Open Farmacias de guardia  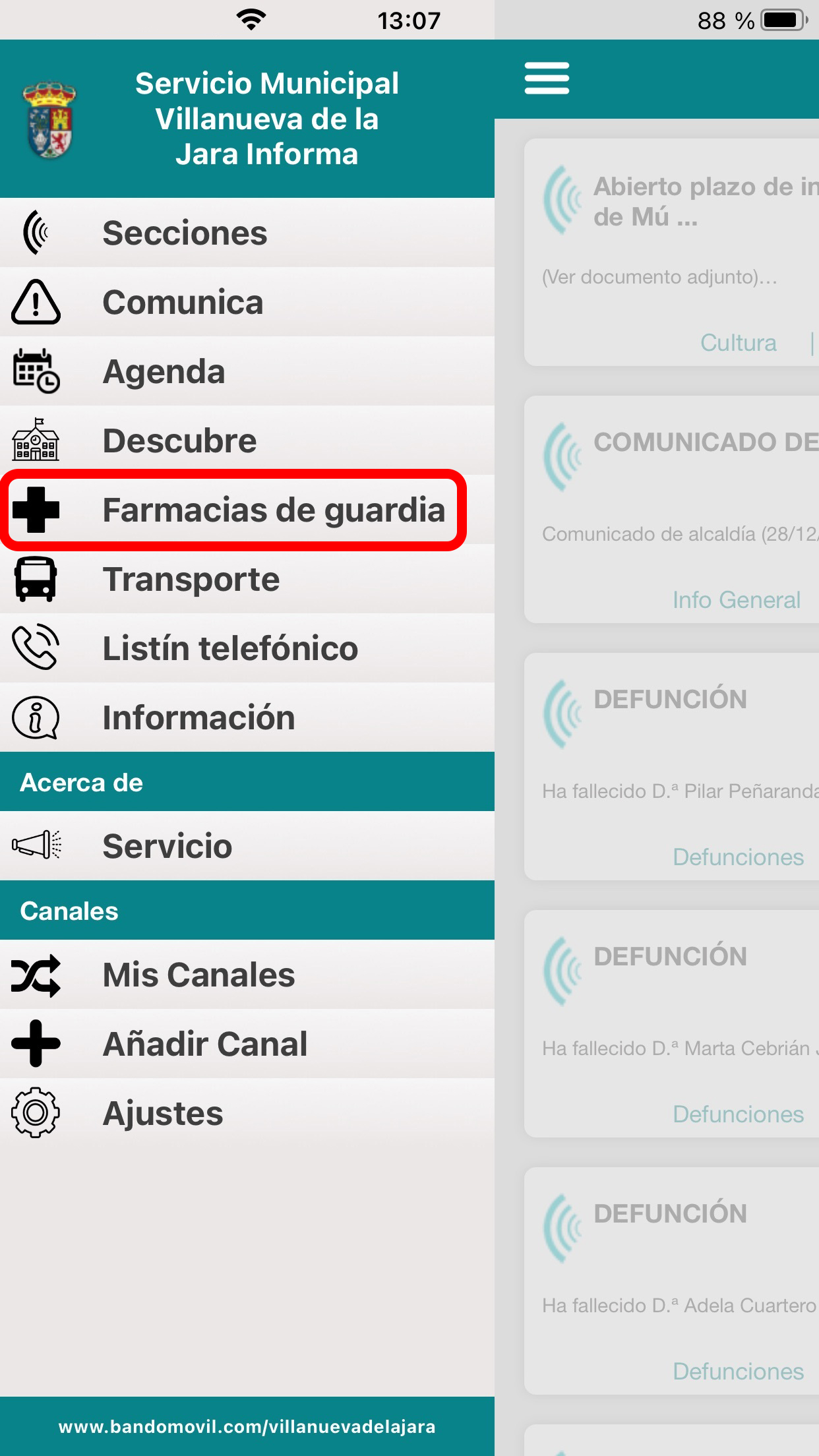pos(247,510)
